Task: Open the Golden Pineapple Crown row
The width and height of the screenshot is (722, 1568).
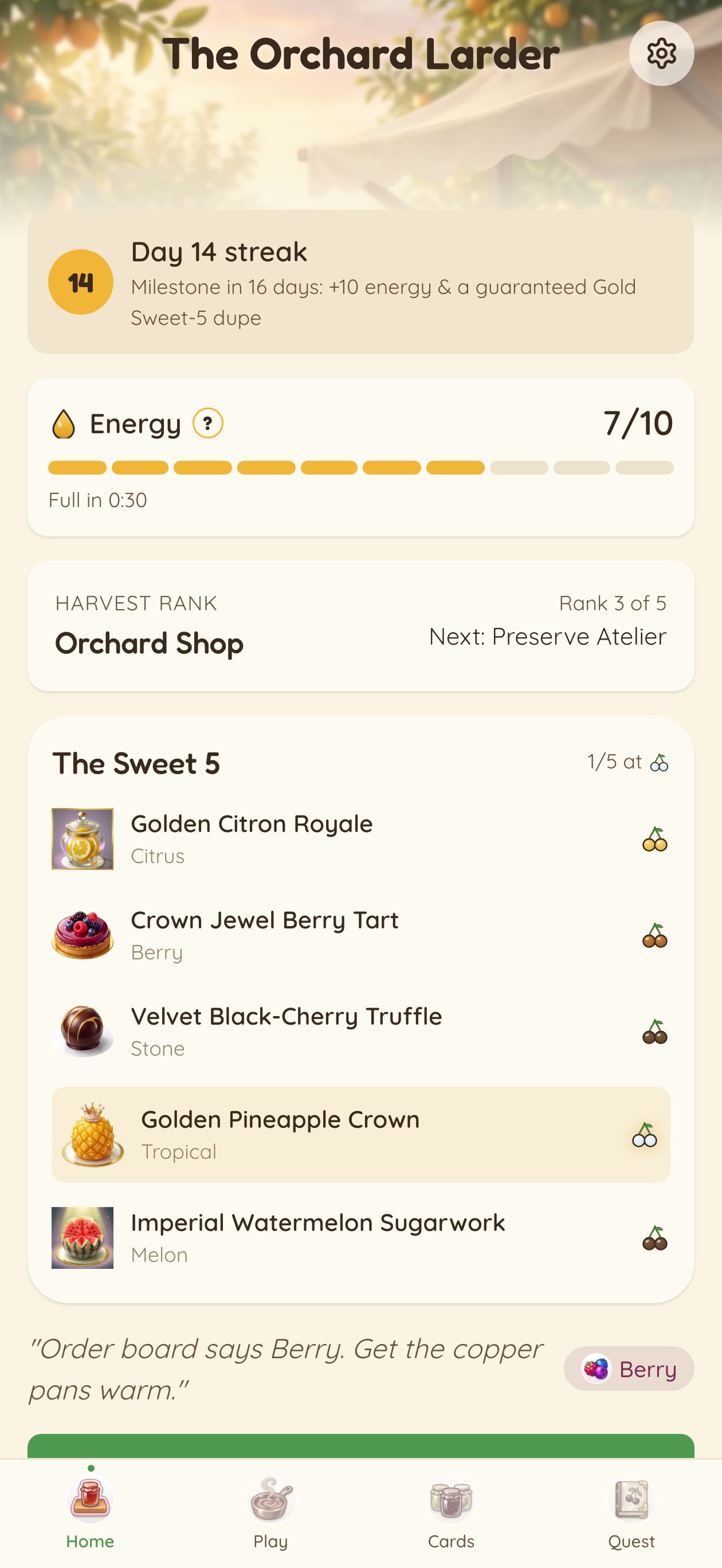Action: [361, 1135]
